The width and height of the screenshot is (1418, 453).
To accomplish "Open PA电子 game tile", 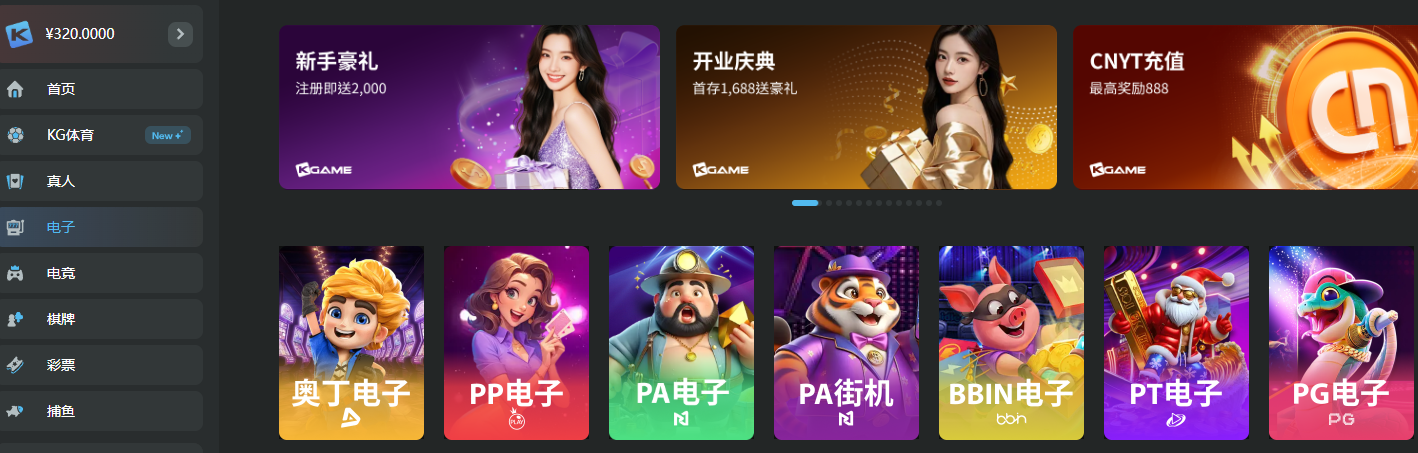I will click(x=681, y=343).
